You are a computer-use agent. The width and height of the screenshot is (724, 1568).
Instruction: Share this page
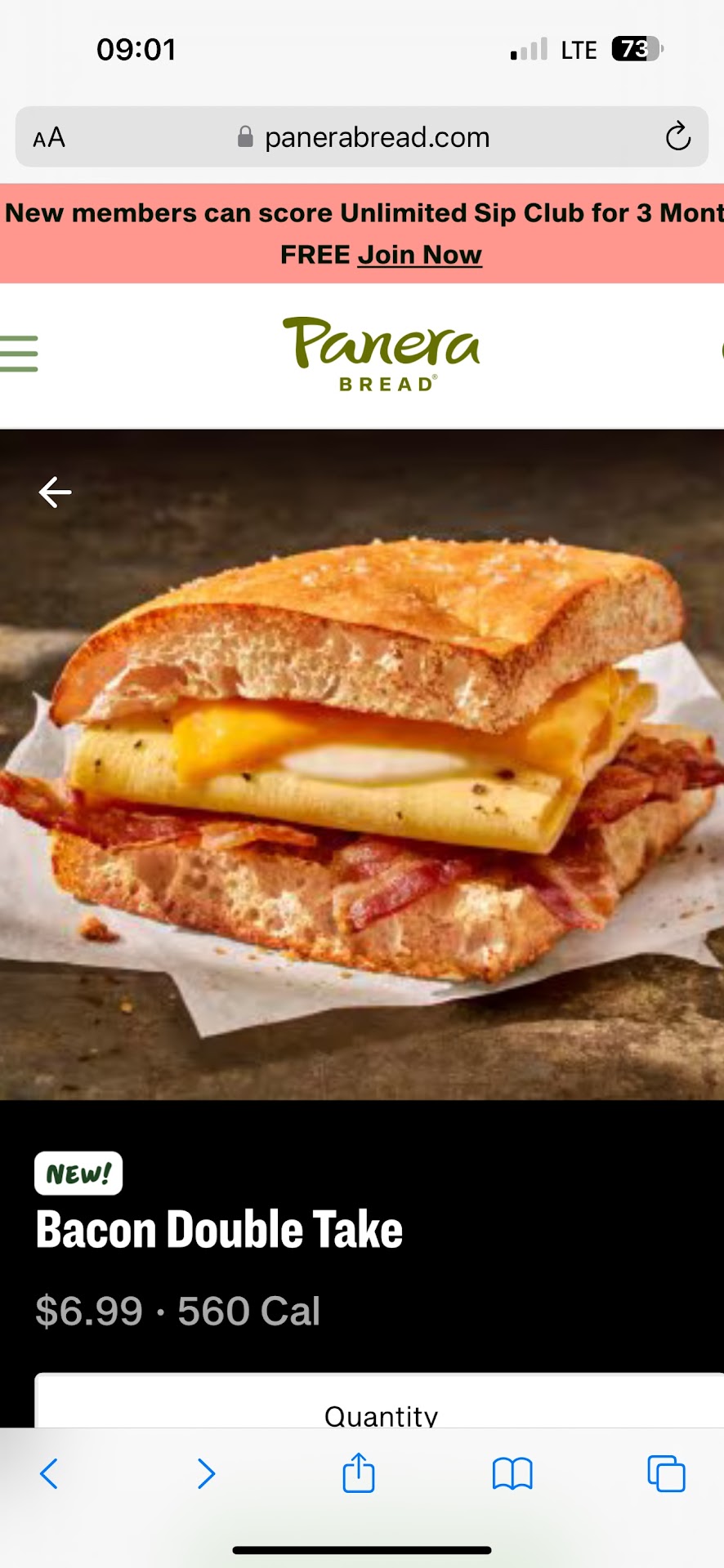click(359, 1472)
